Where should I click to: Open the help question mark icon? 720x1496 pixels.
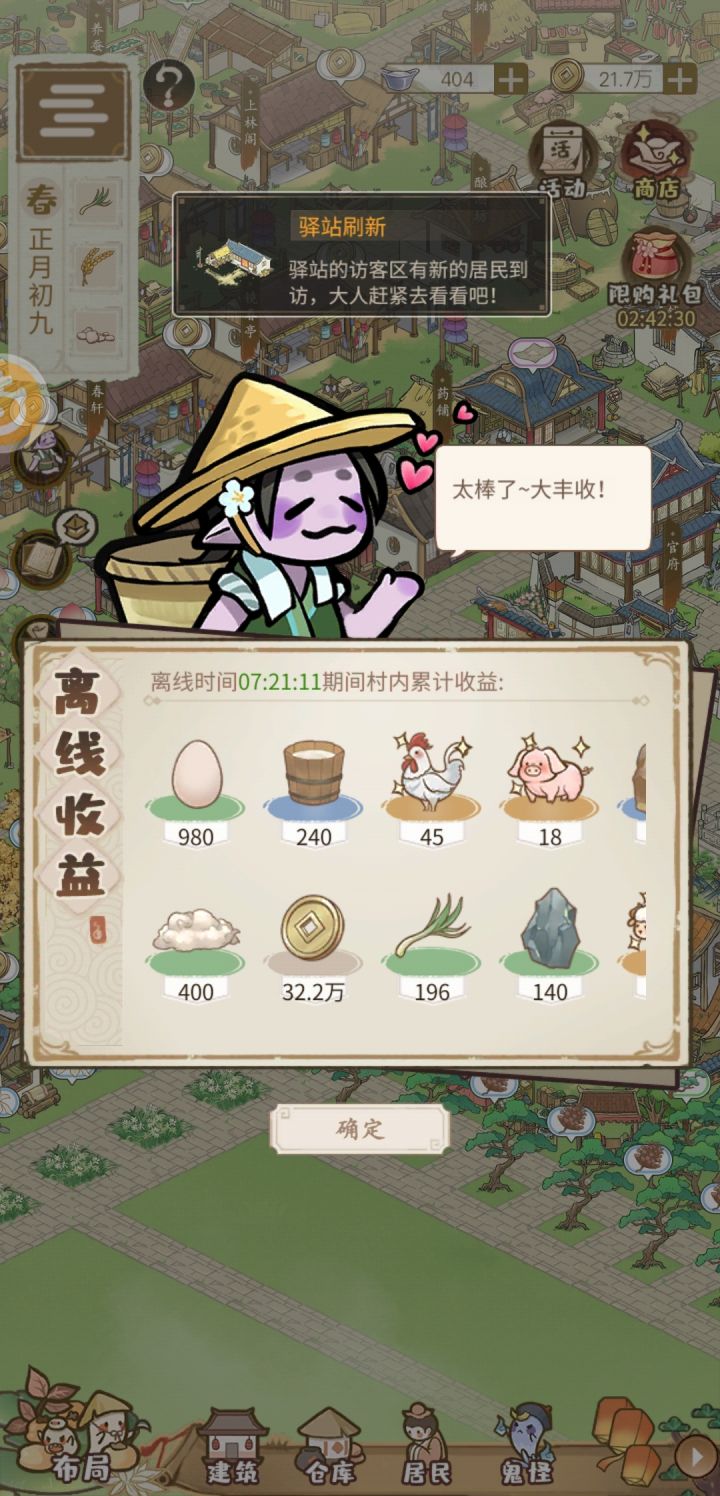pos(167,87)
